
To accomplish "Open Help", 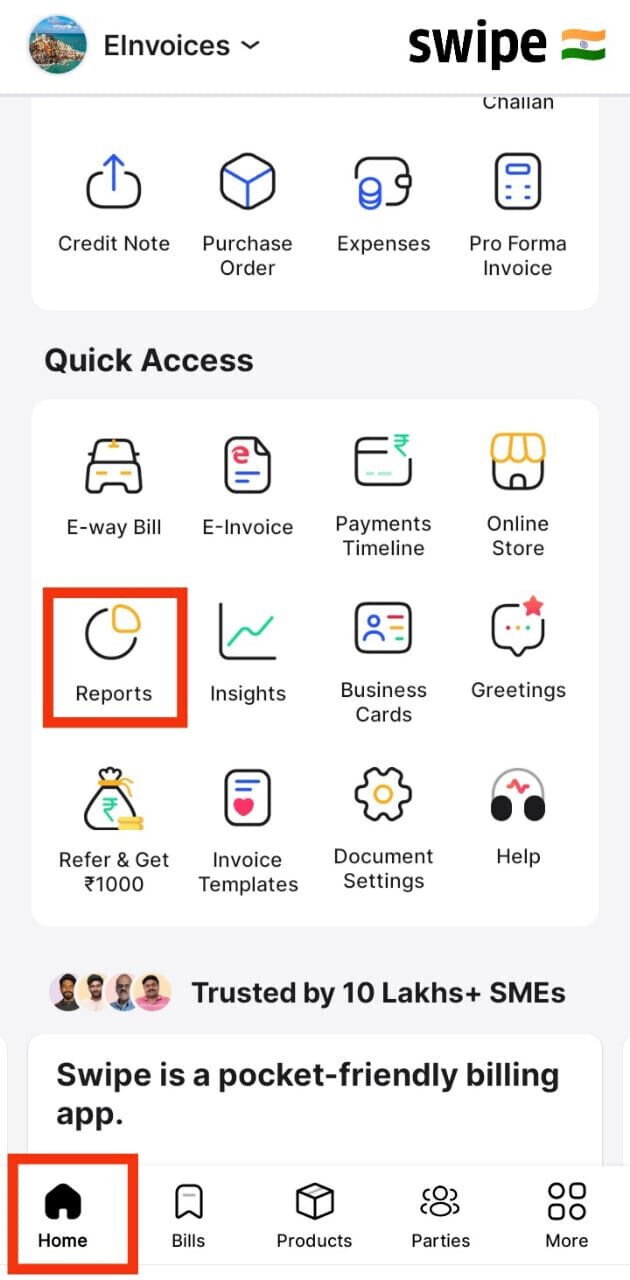I will point(517,815).
